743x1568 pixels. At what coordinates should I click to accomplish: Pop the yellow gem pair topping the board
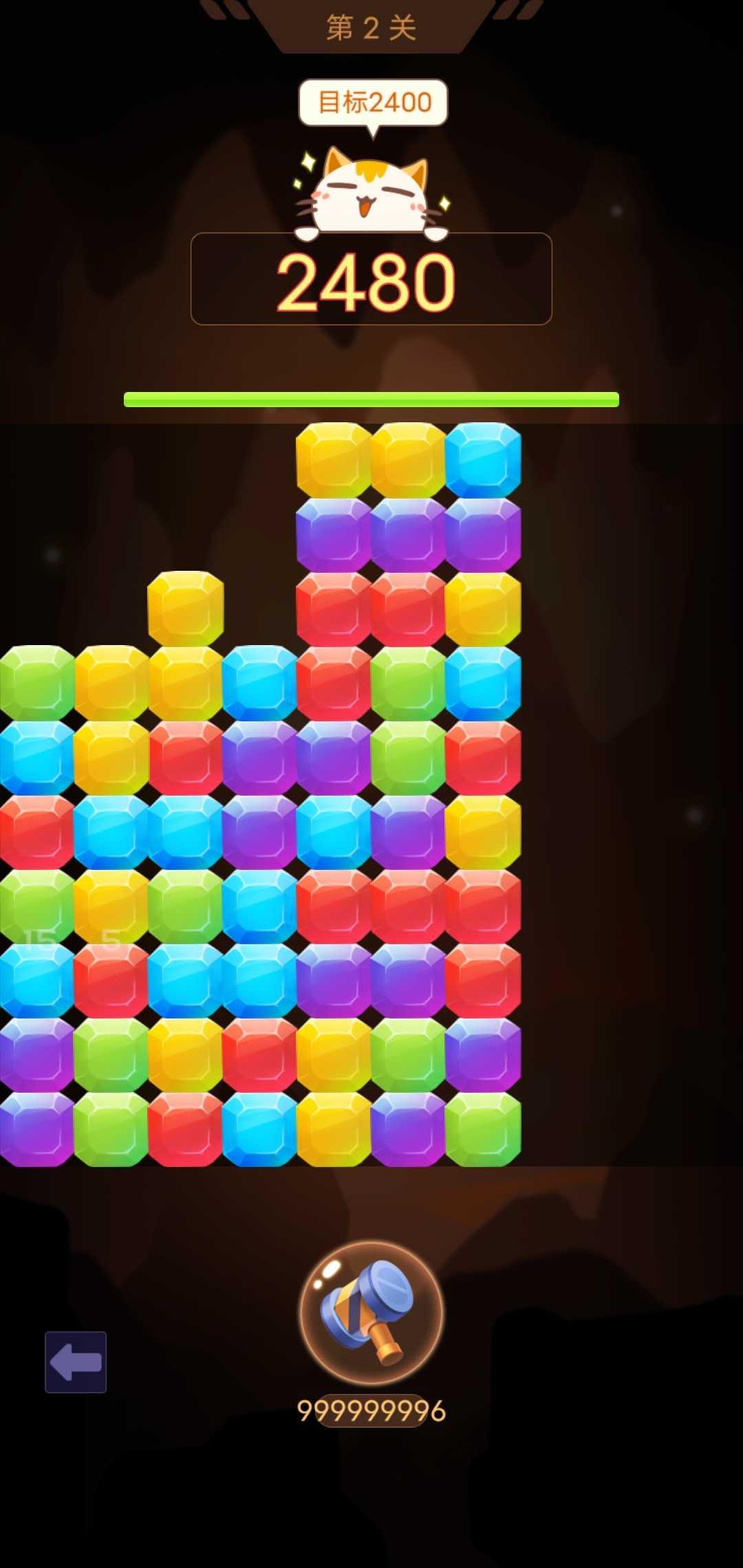tap(371, 460)
